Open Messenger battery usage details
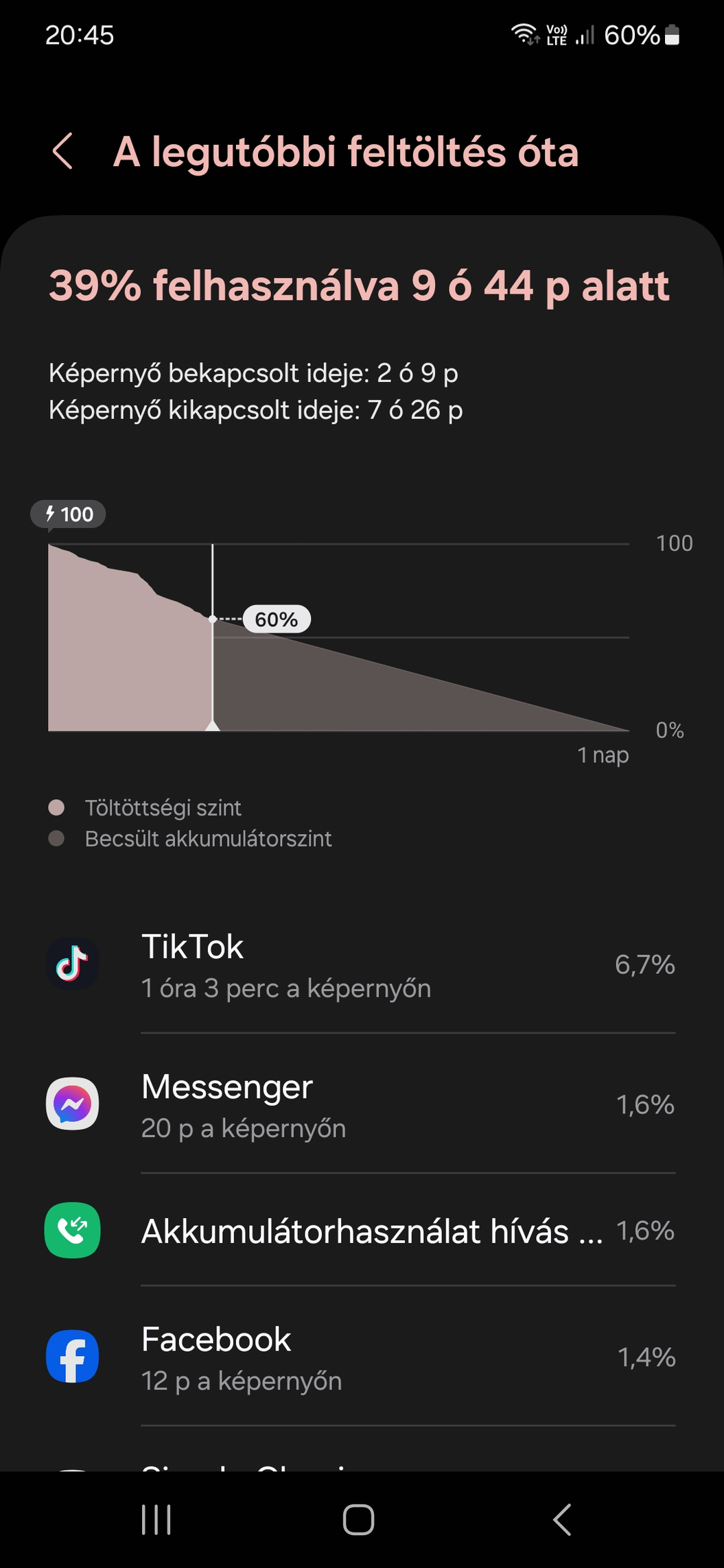 pos(362,1104)
